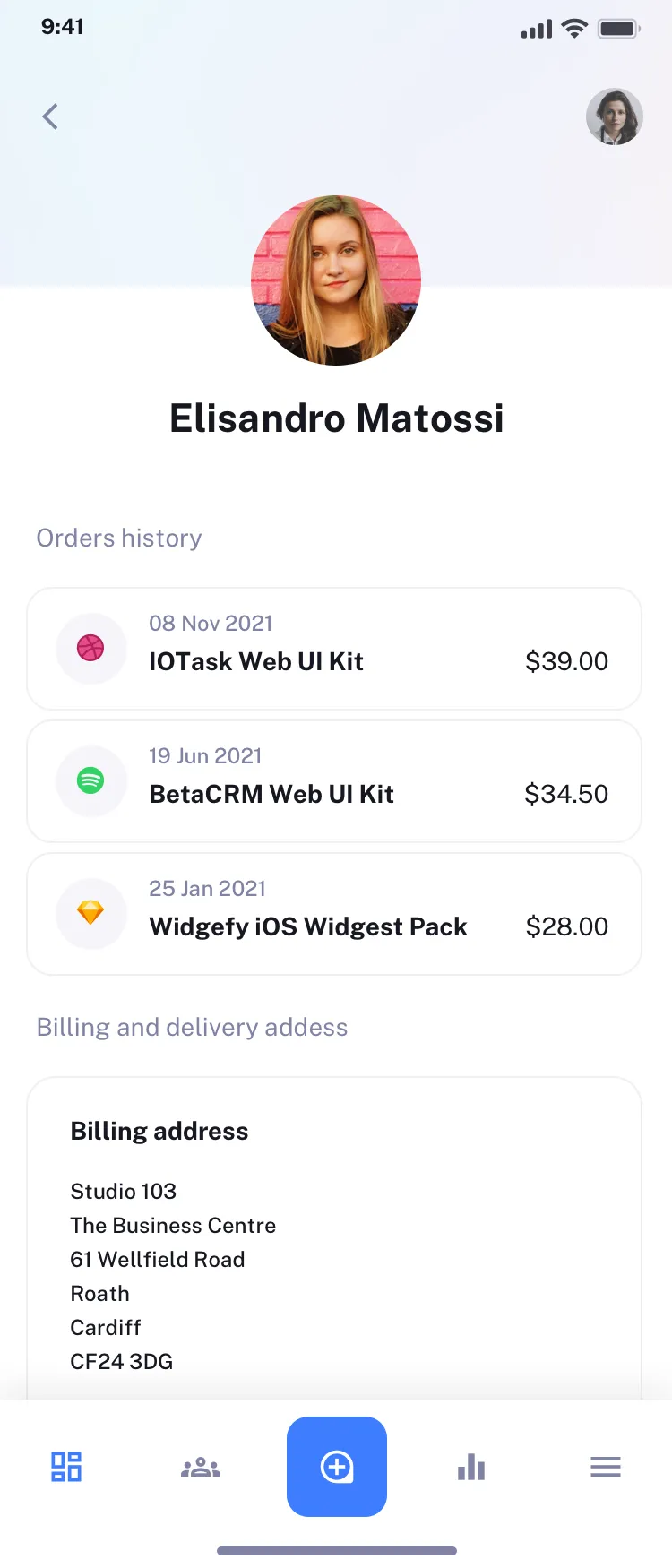Expand the IOTask Web UI Kit order card

tap(336, 648)
